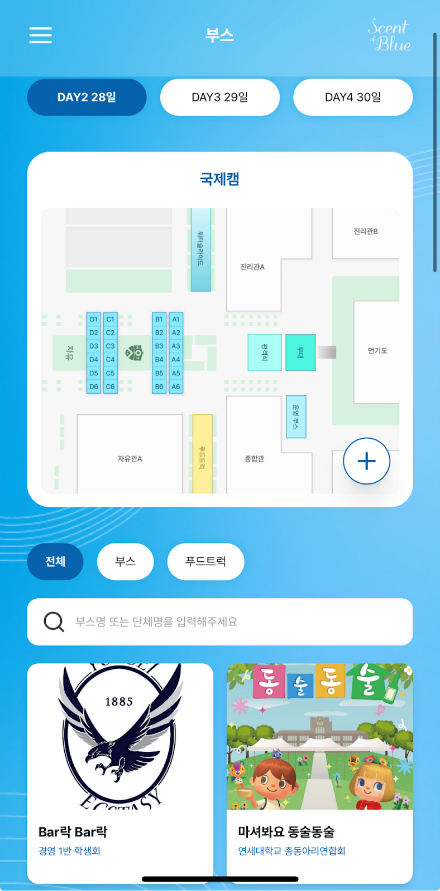Filter the list by 부스
This screenshot has height=891, width=440.
click(125, 561)
